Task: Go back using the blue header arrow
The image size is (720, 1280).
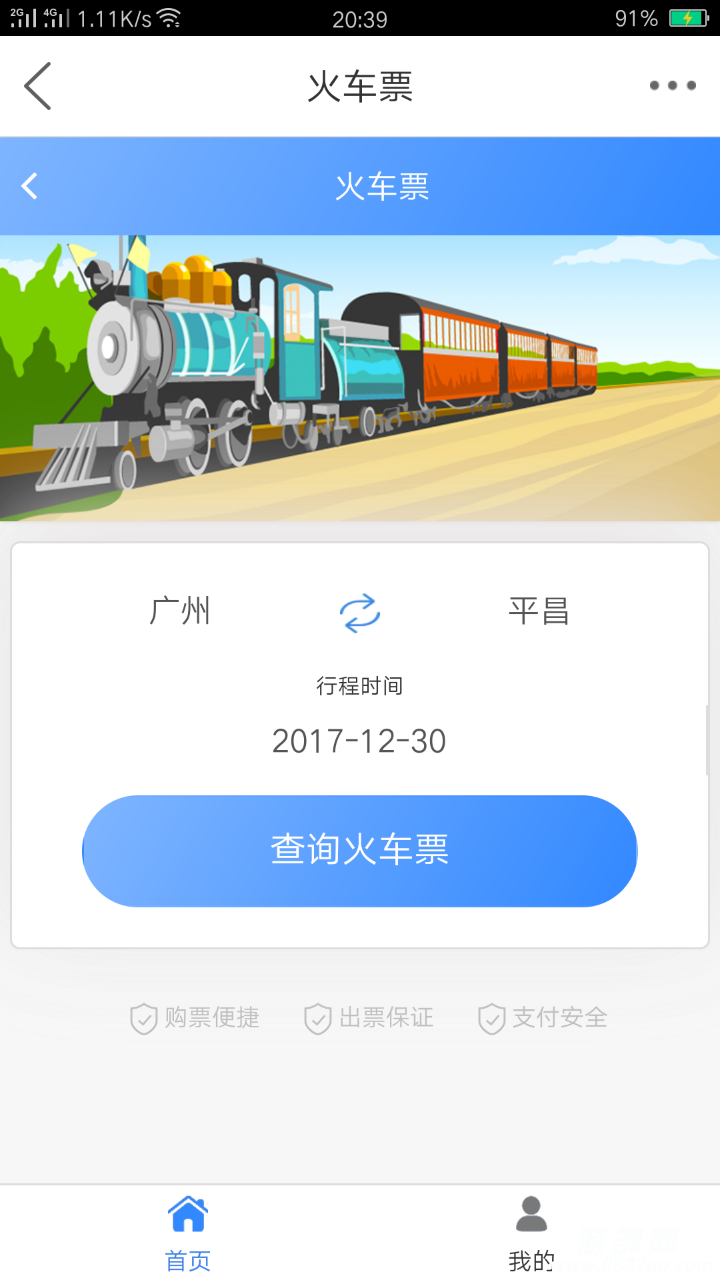Action: [x=30, y=186]
